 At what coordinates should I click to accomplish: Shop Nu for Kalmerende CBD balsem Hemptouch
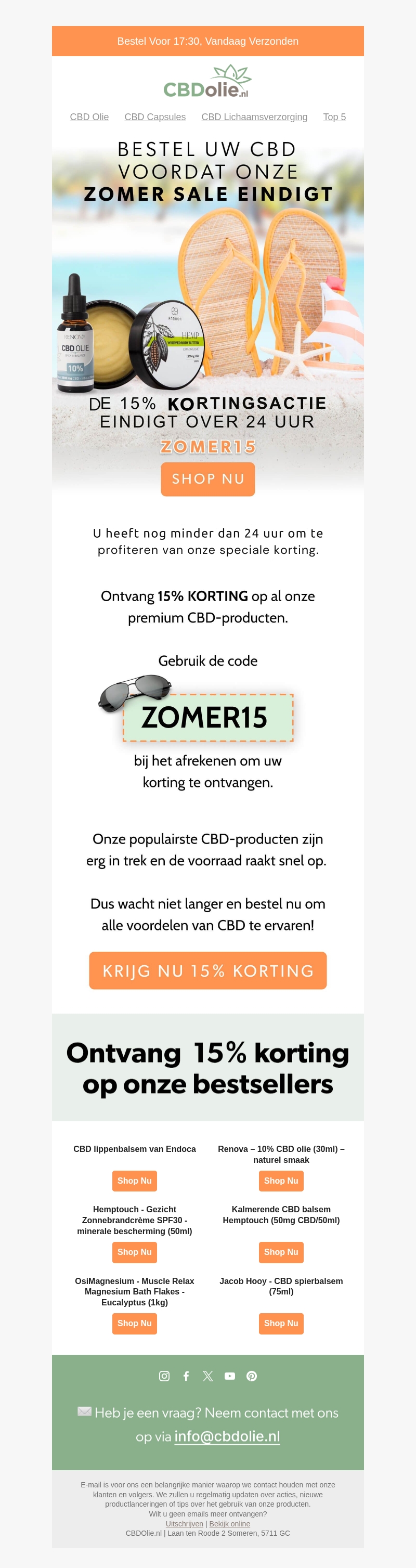click(281, 1252)
